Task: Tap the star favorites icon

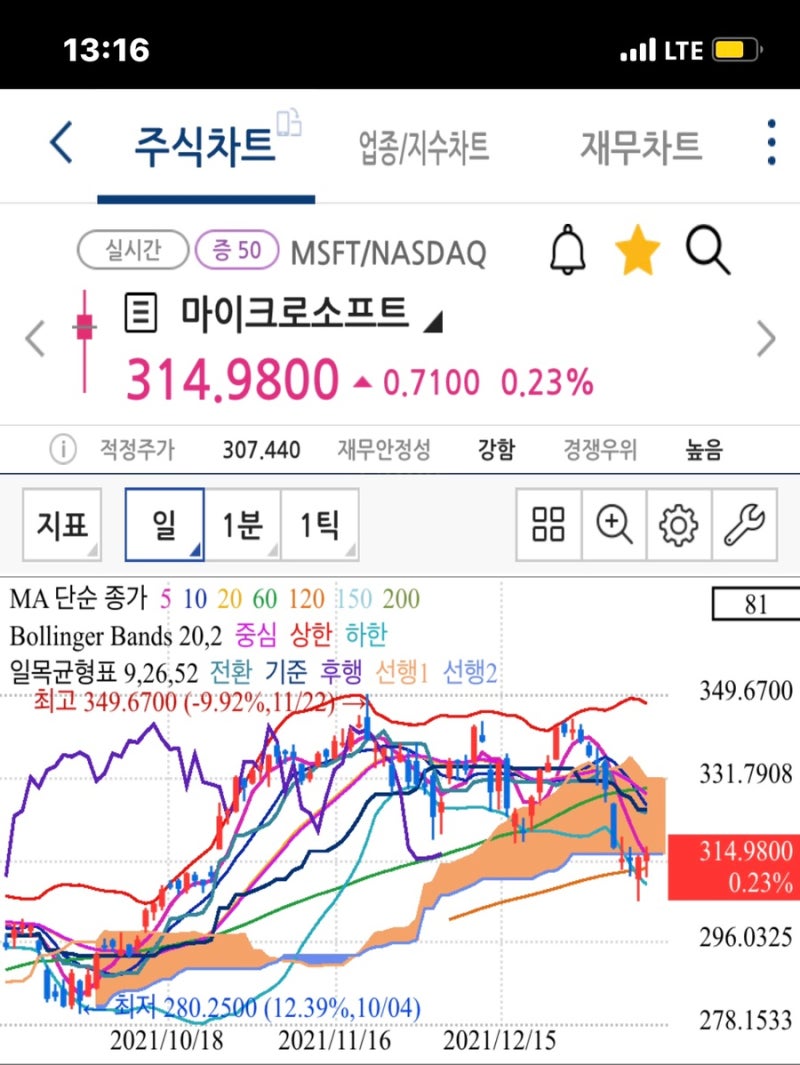Action: [638, 251]
